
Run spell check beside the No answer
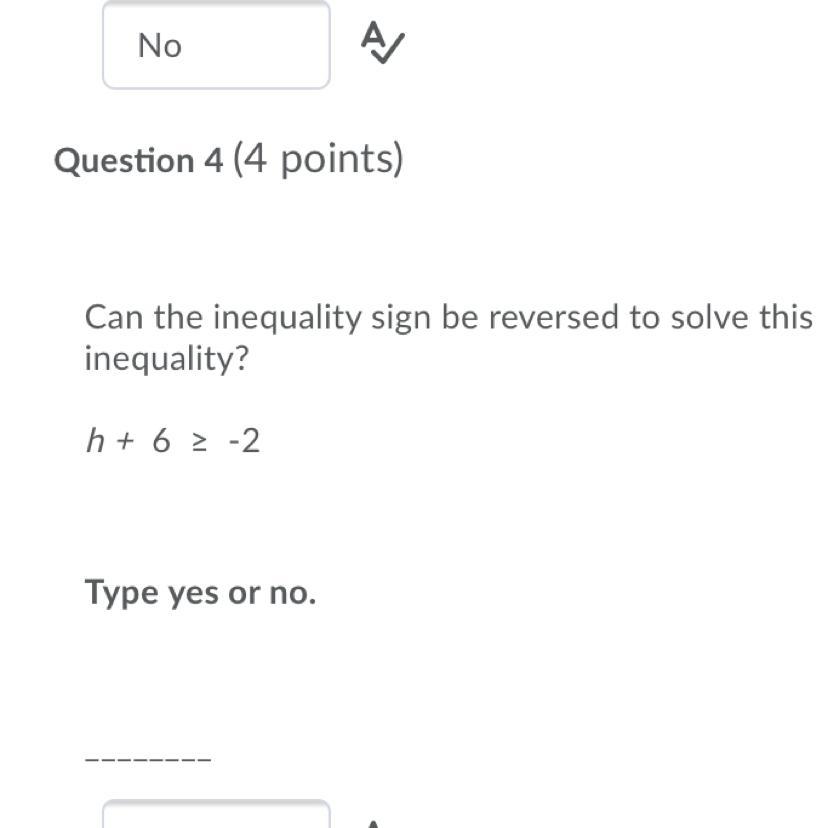[382, 44]
